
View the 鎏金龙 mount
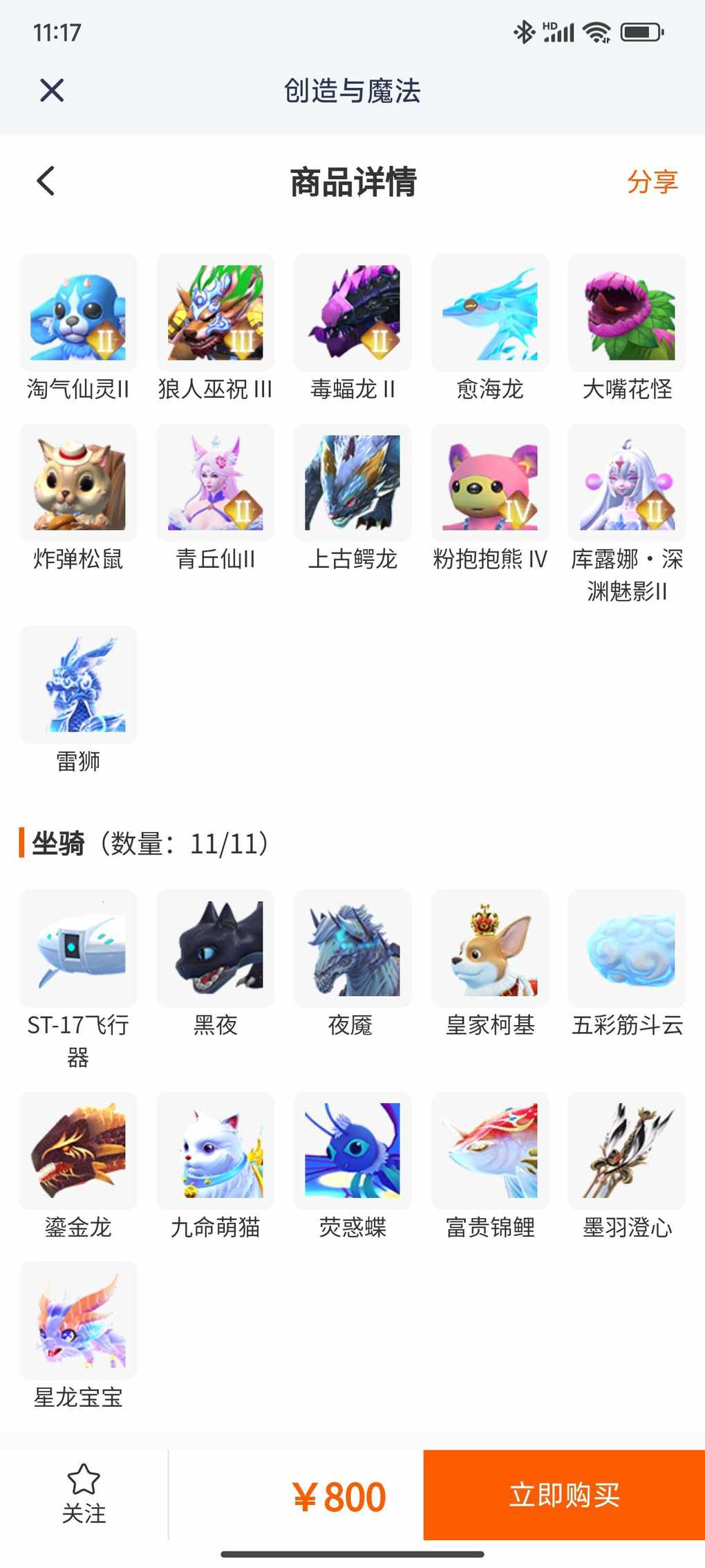pos(78,1151)
